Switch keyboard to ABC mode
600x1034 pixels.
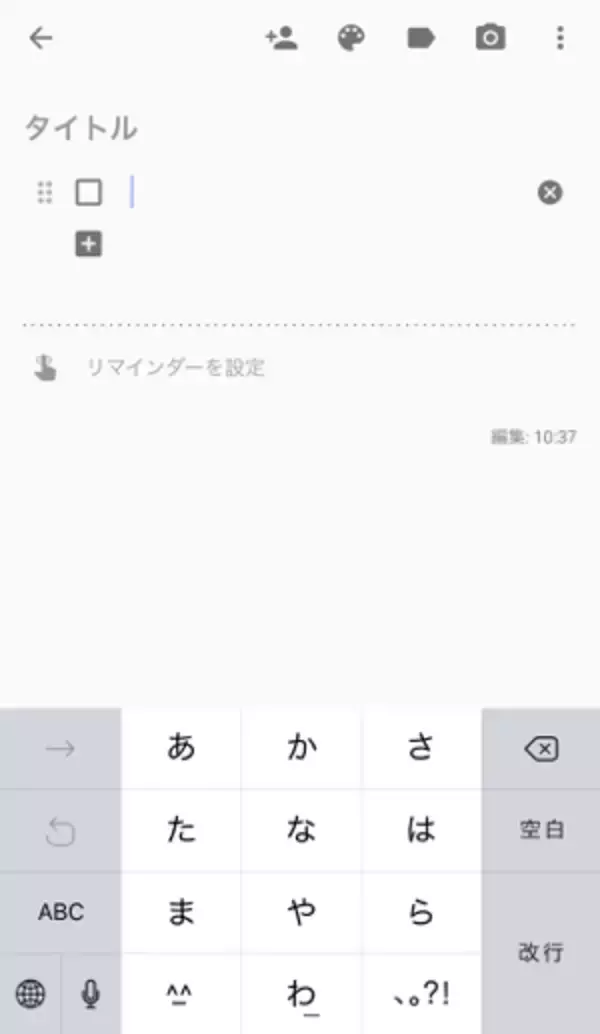[61, 912]
